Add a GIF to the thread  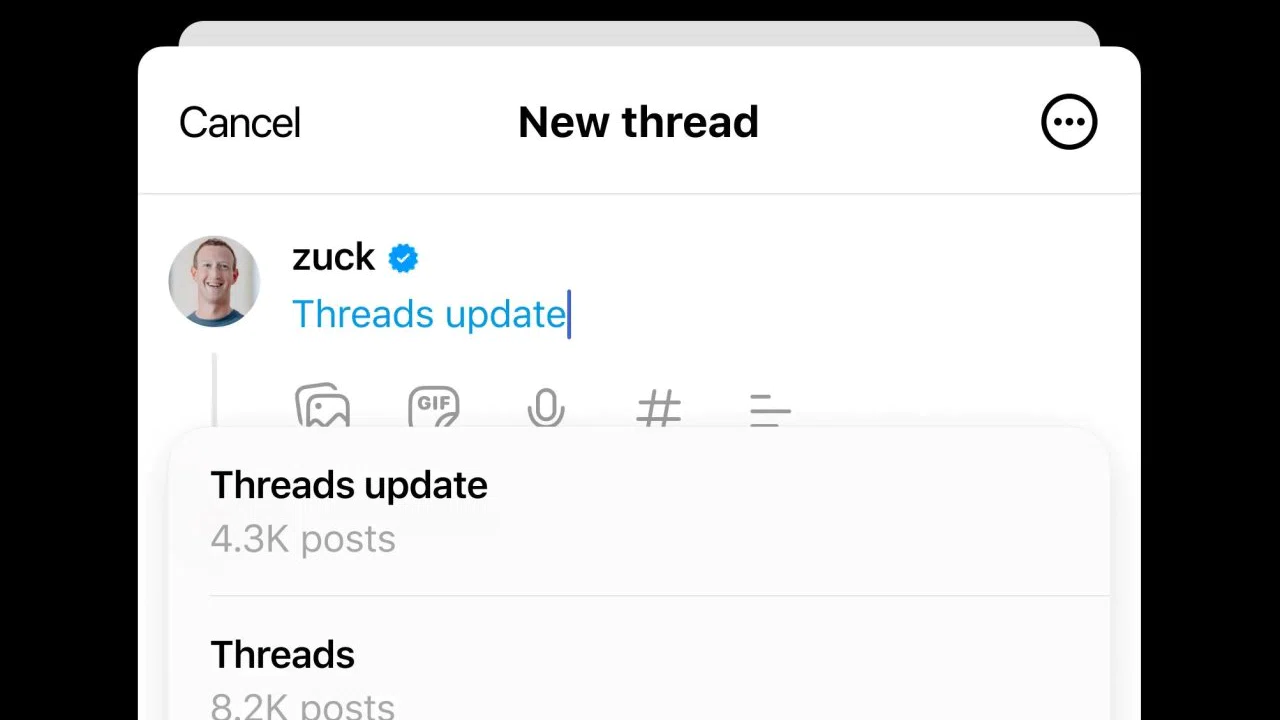coord(434,407)
